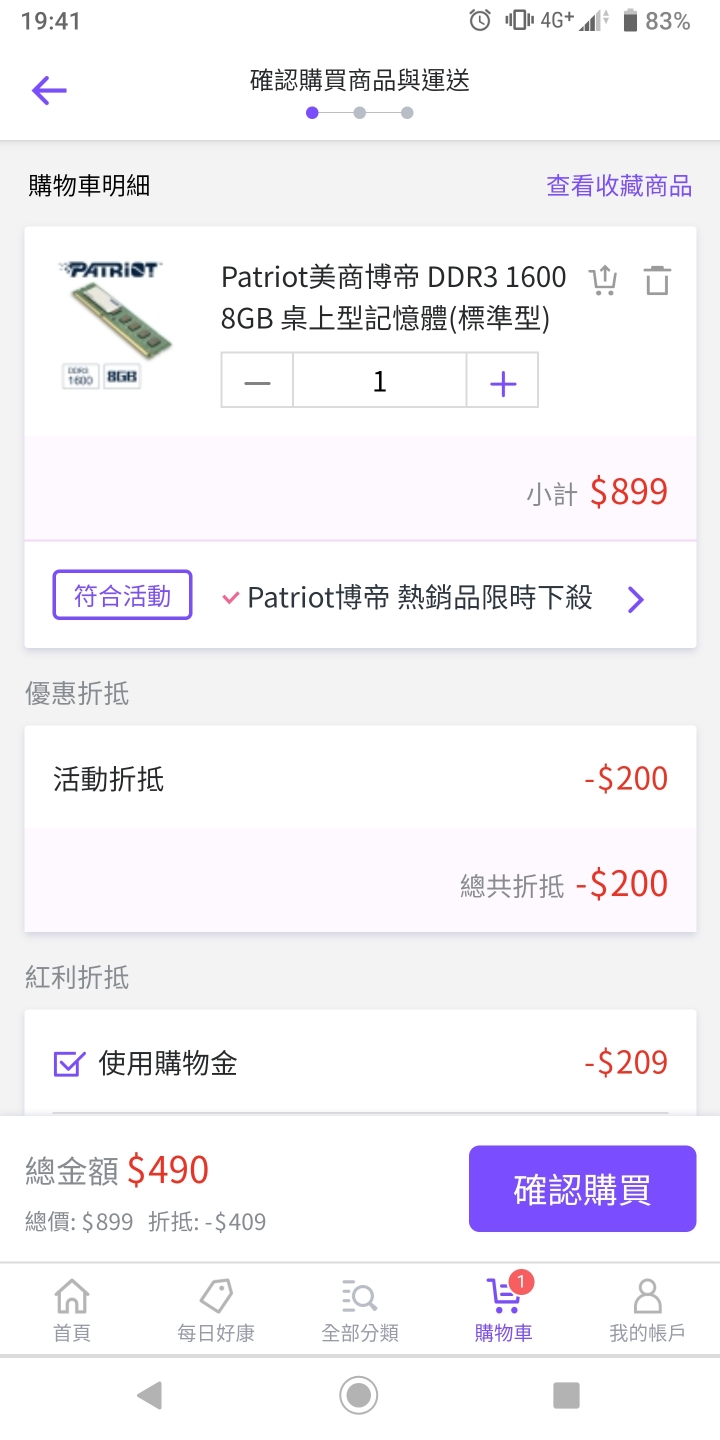Tap the 確認購買 button
The image size is (720, 1440).
(x=582, y=1189)
